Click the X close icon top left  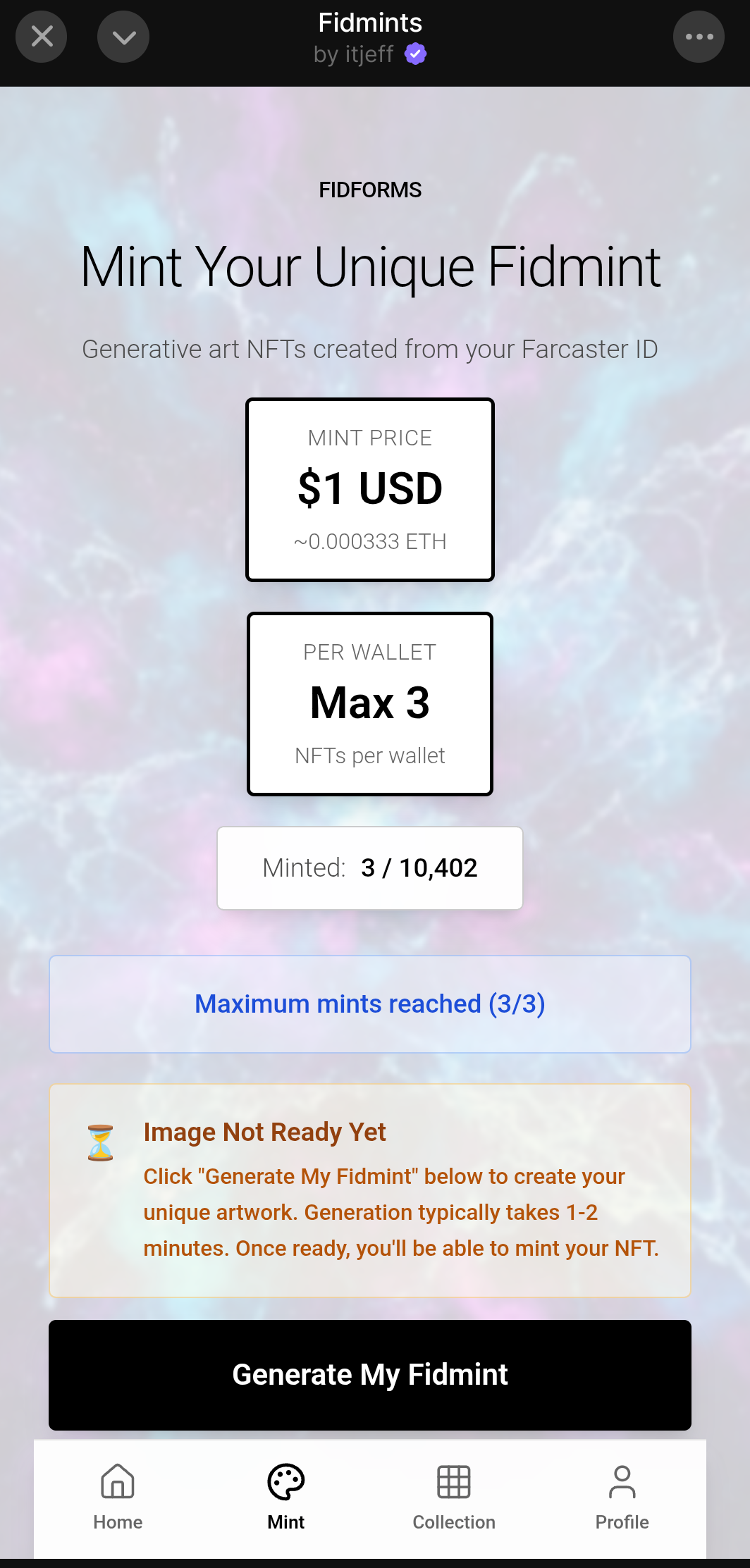41,36
